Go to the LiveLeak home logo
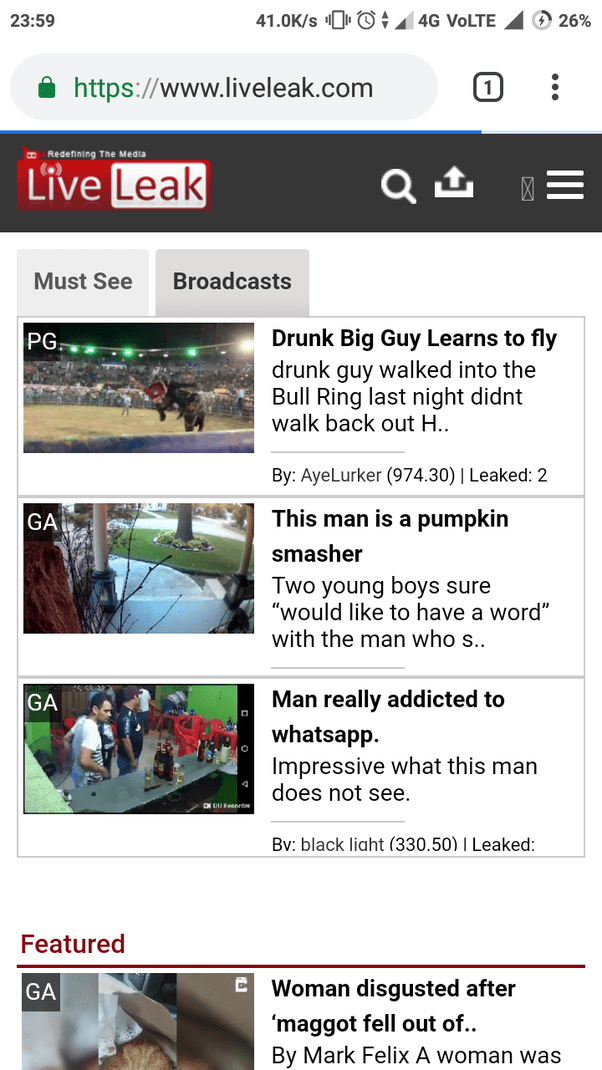The image size is (602, 1070). click(113, 182)
